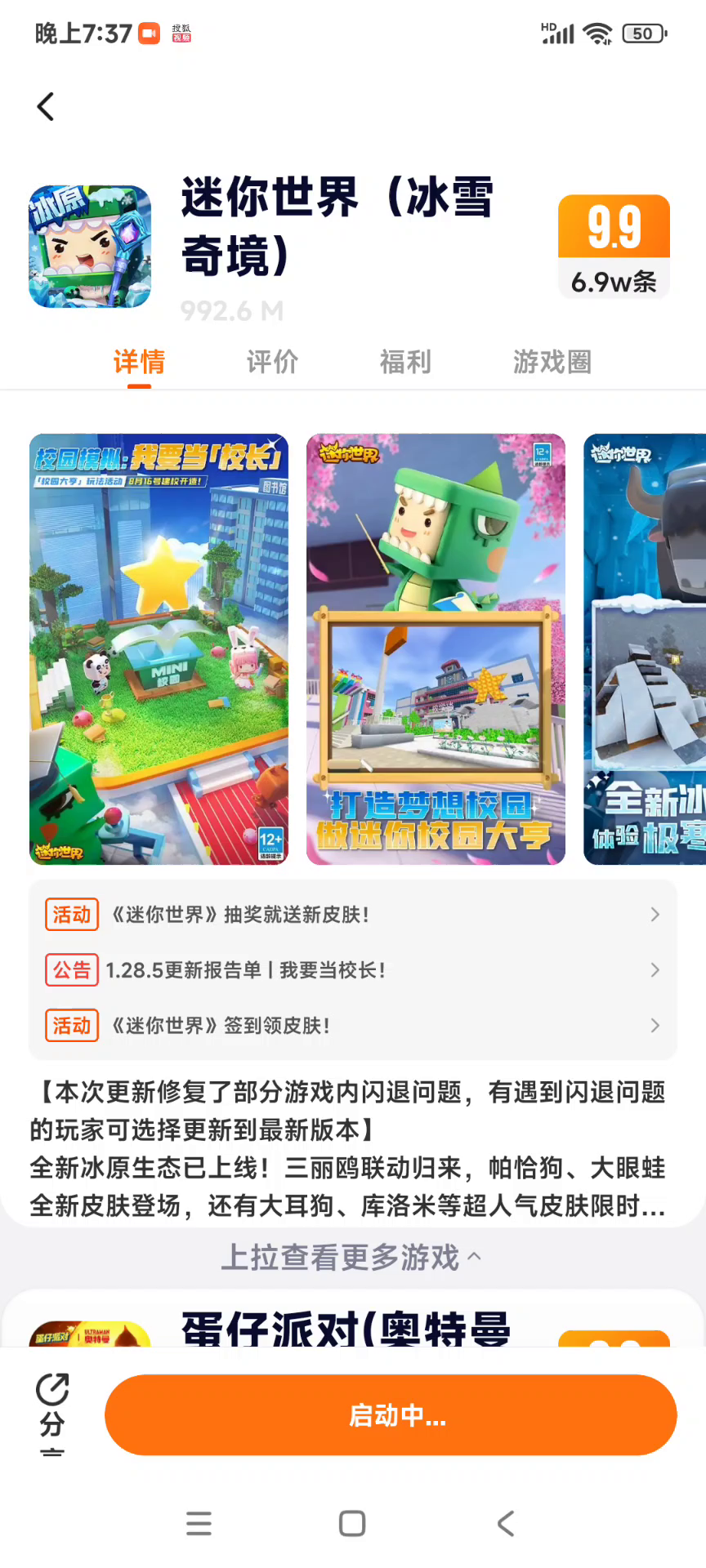
Task: View the 校园模拟 screenshot with the star
Action: 159,648
